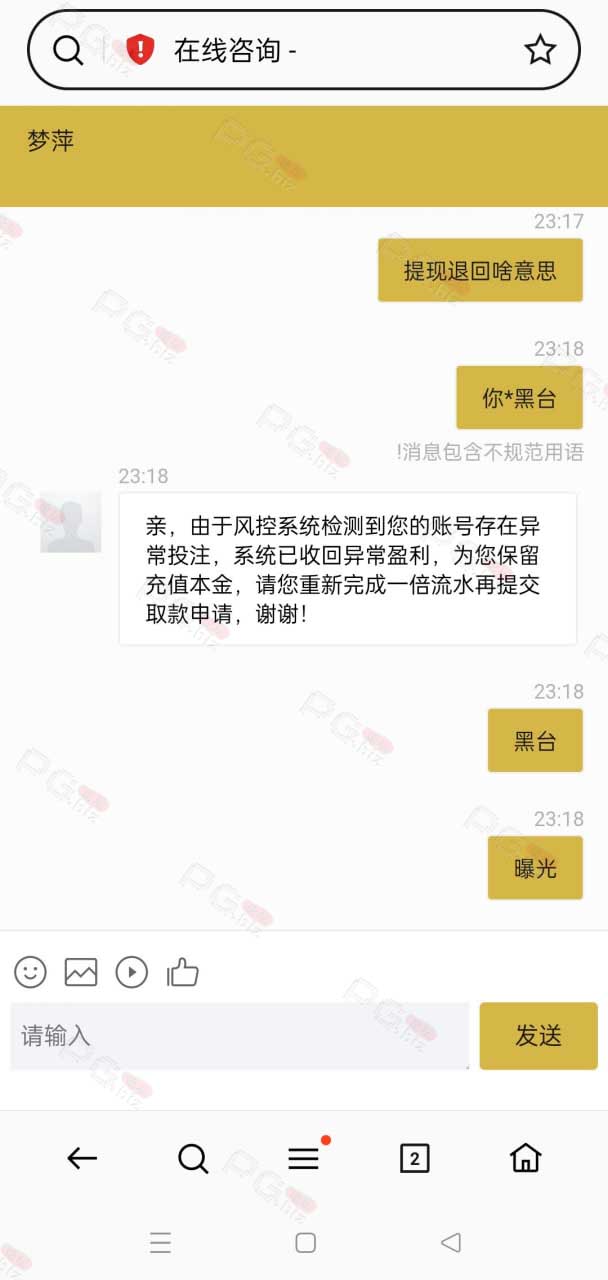Screen dimensions: 608x1280
Task: Tap the system back triangle
Action: pyautogui.click(x=451, y=1242)
